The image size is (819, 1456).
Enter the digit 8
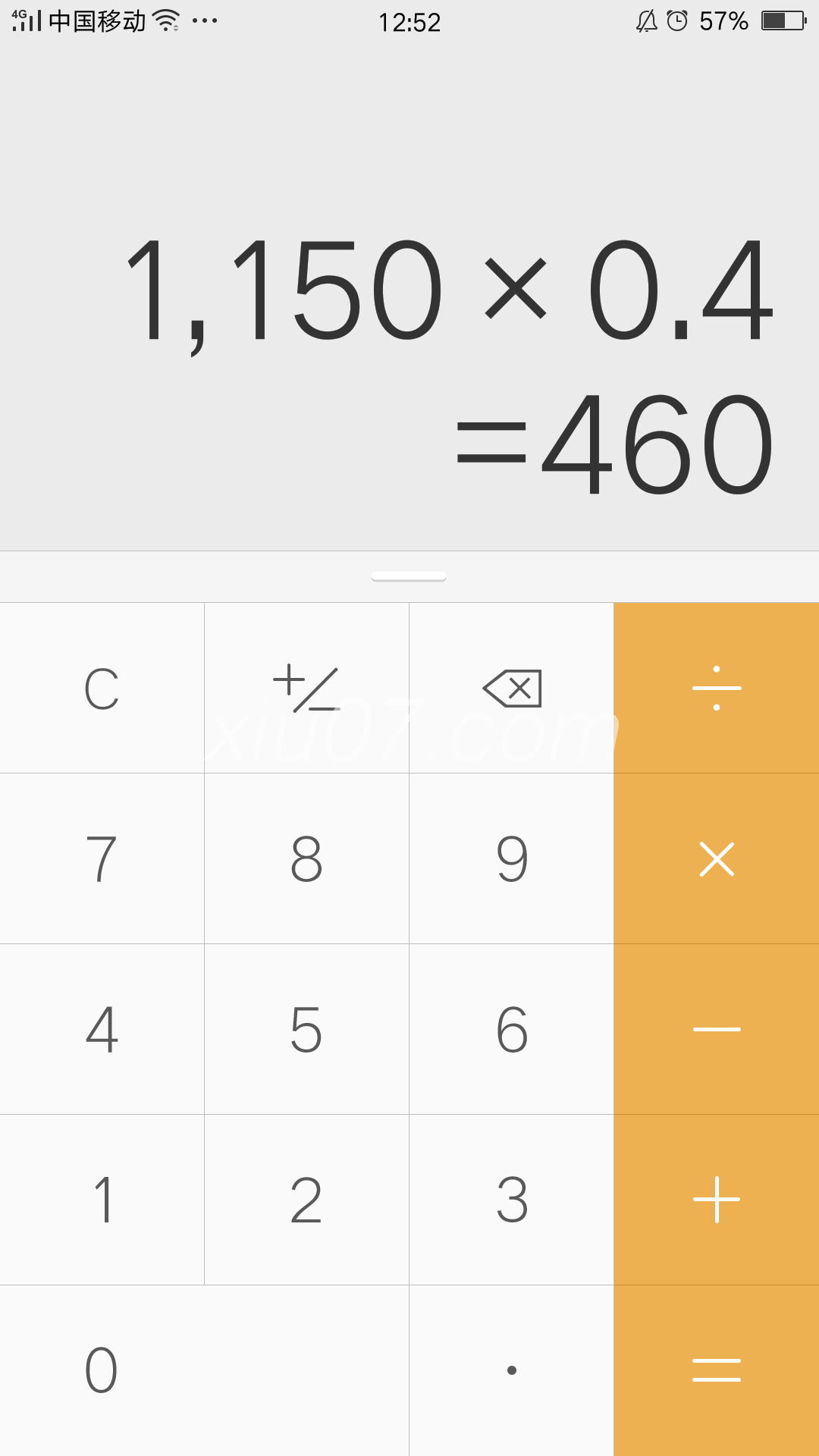[306, 859]
